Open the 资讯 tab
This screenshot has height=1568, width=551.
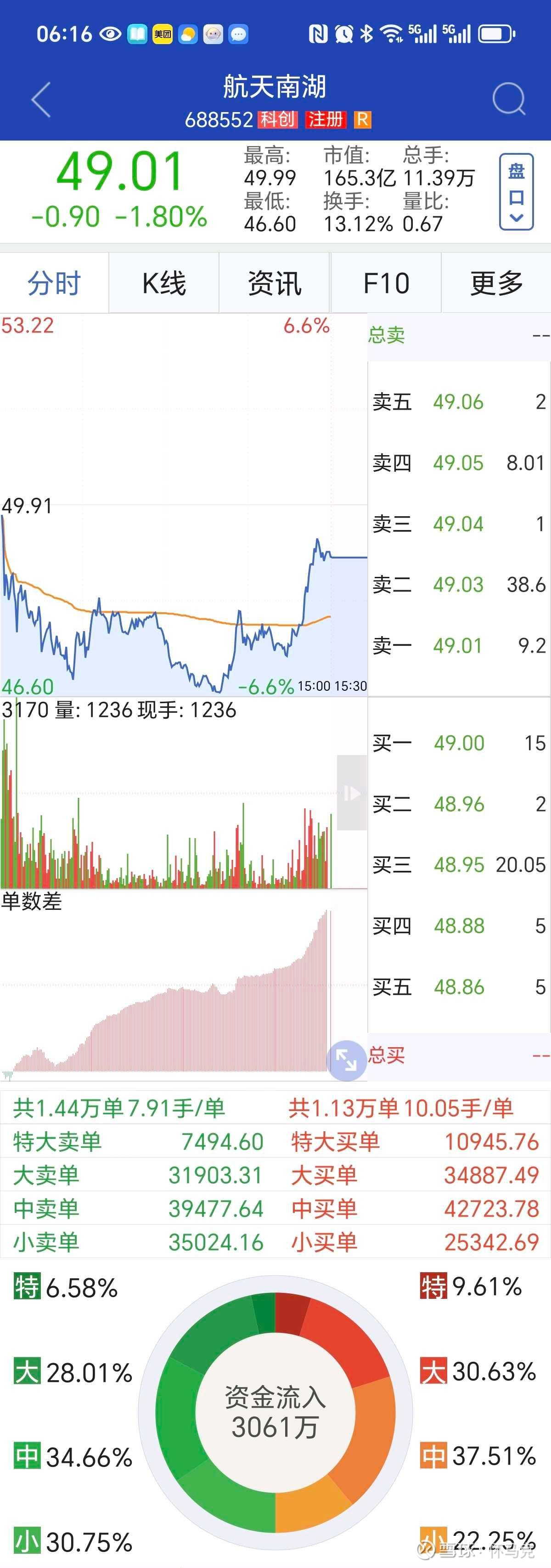tap(275, 283)
